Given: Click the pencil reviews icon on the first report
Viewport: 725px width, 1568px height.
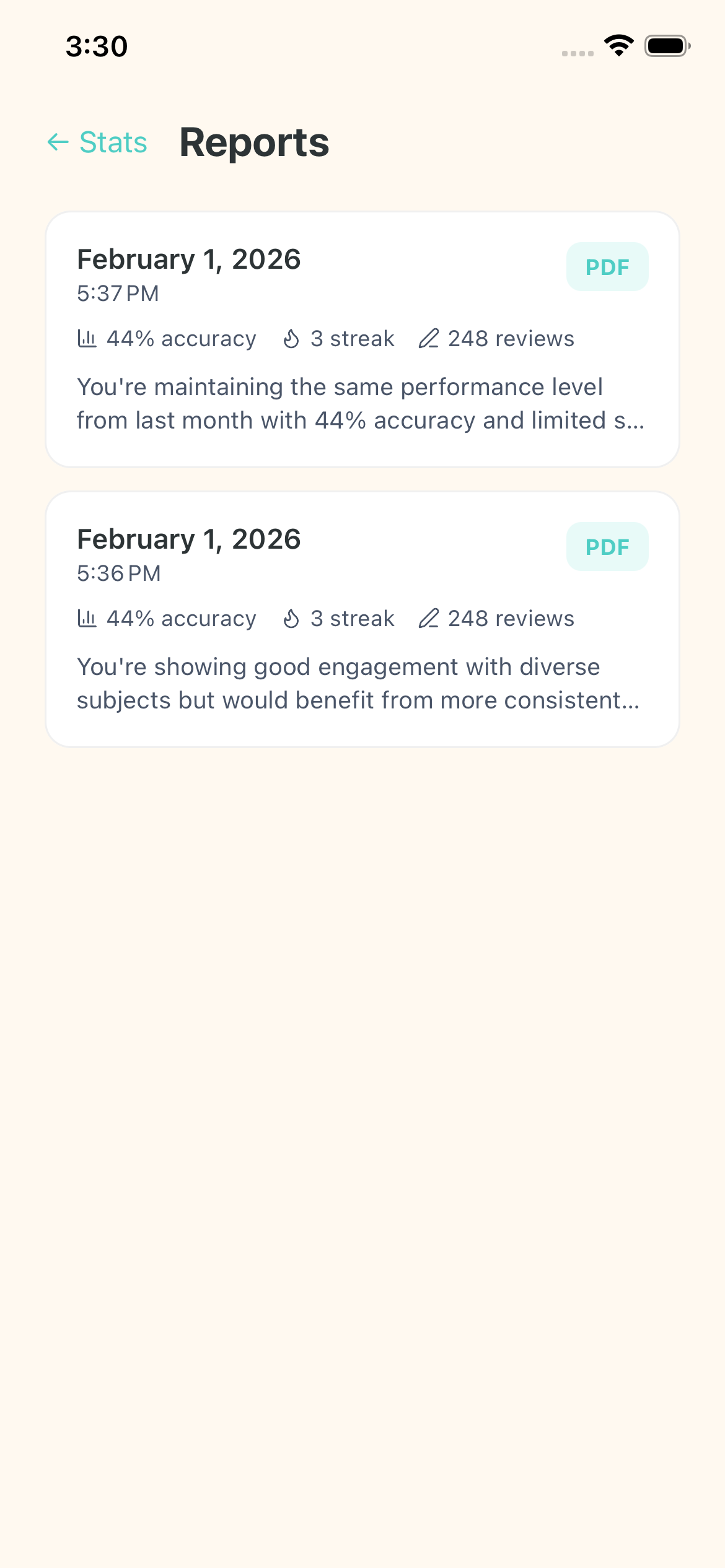Looking at the screenshot, I should pyautogui.click(x=429, y=339).
